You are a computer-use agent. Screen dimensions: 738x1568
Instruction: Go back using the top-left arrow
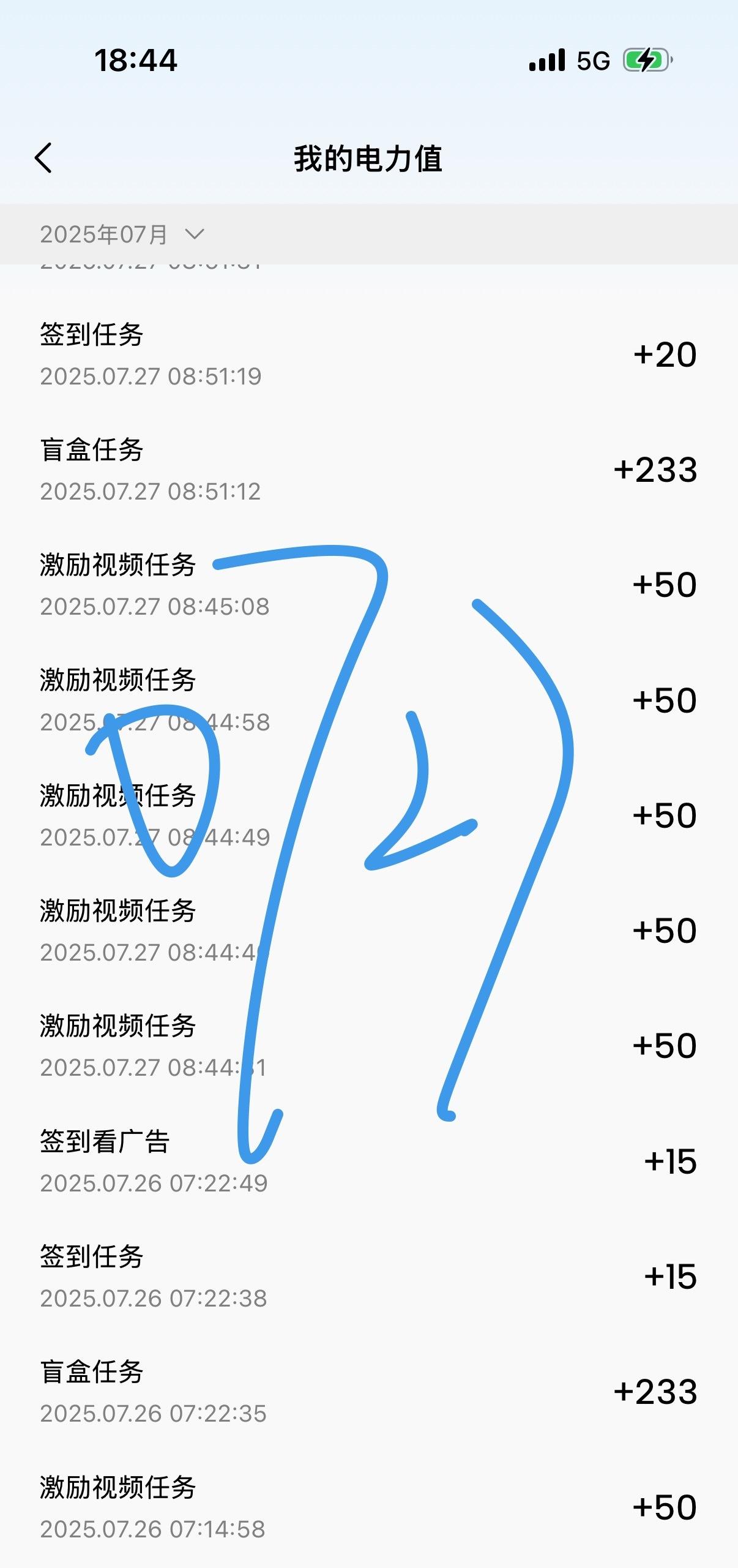pyautogui.click(x=43, y=159)
